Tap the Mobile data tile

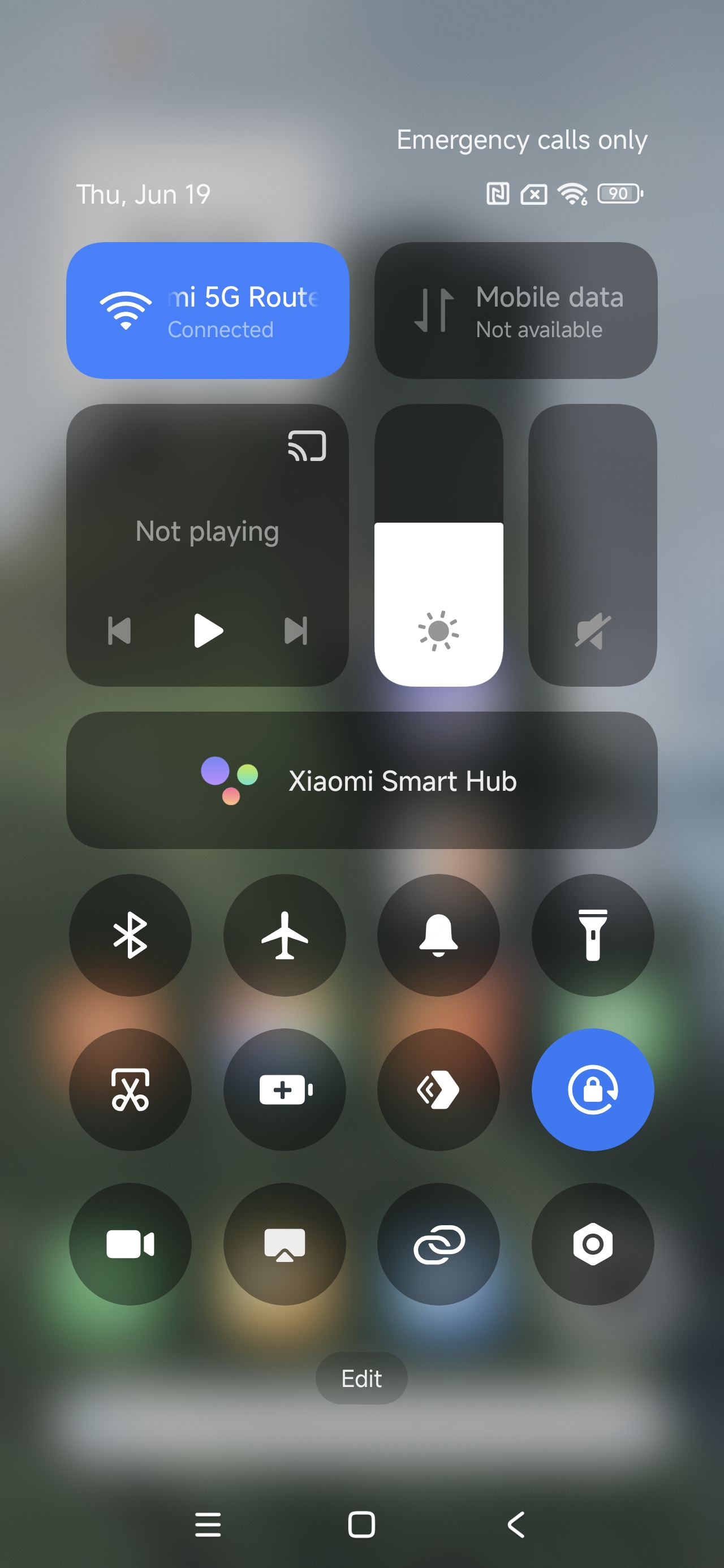pos(516,311)
